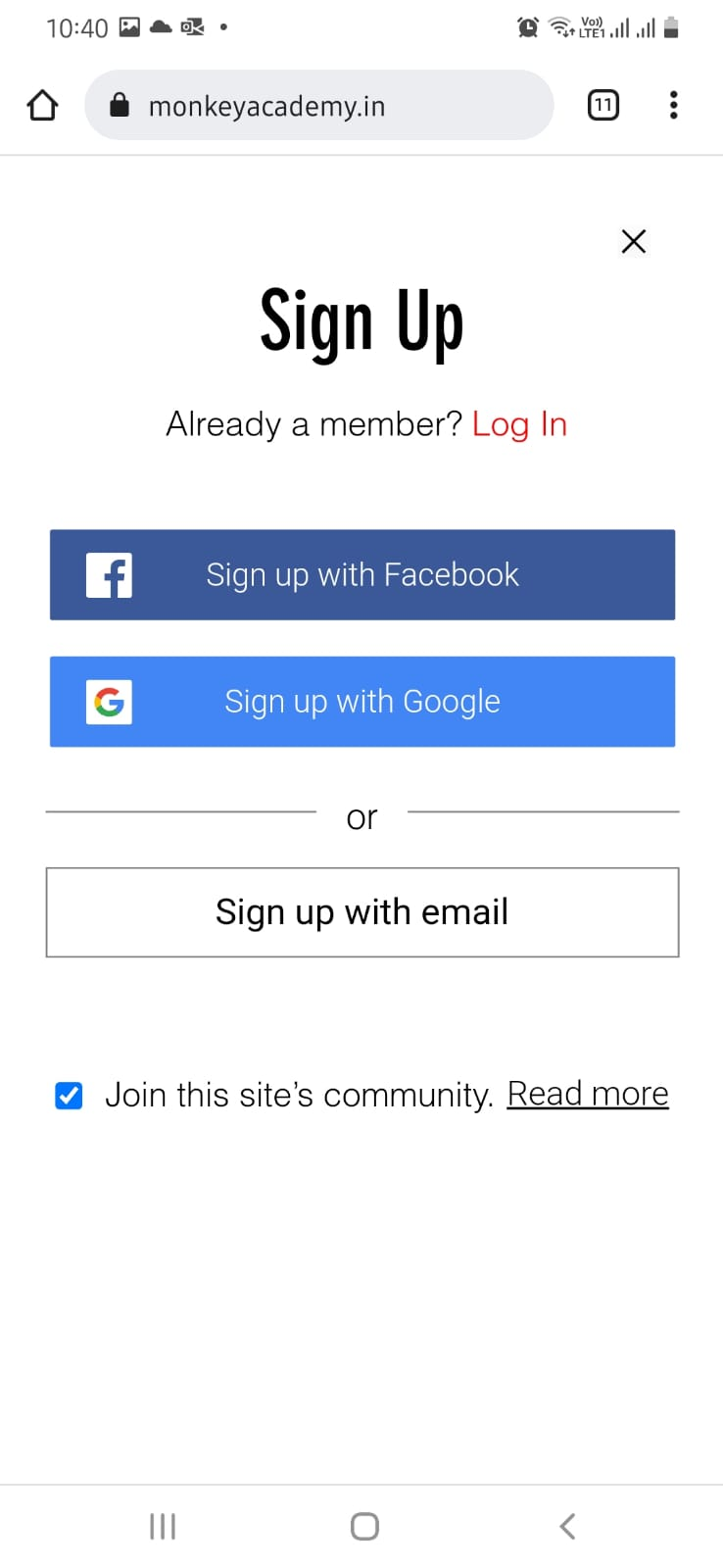Open recent apps from navigation bar

(163, 1526)
